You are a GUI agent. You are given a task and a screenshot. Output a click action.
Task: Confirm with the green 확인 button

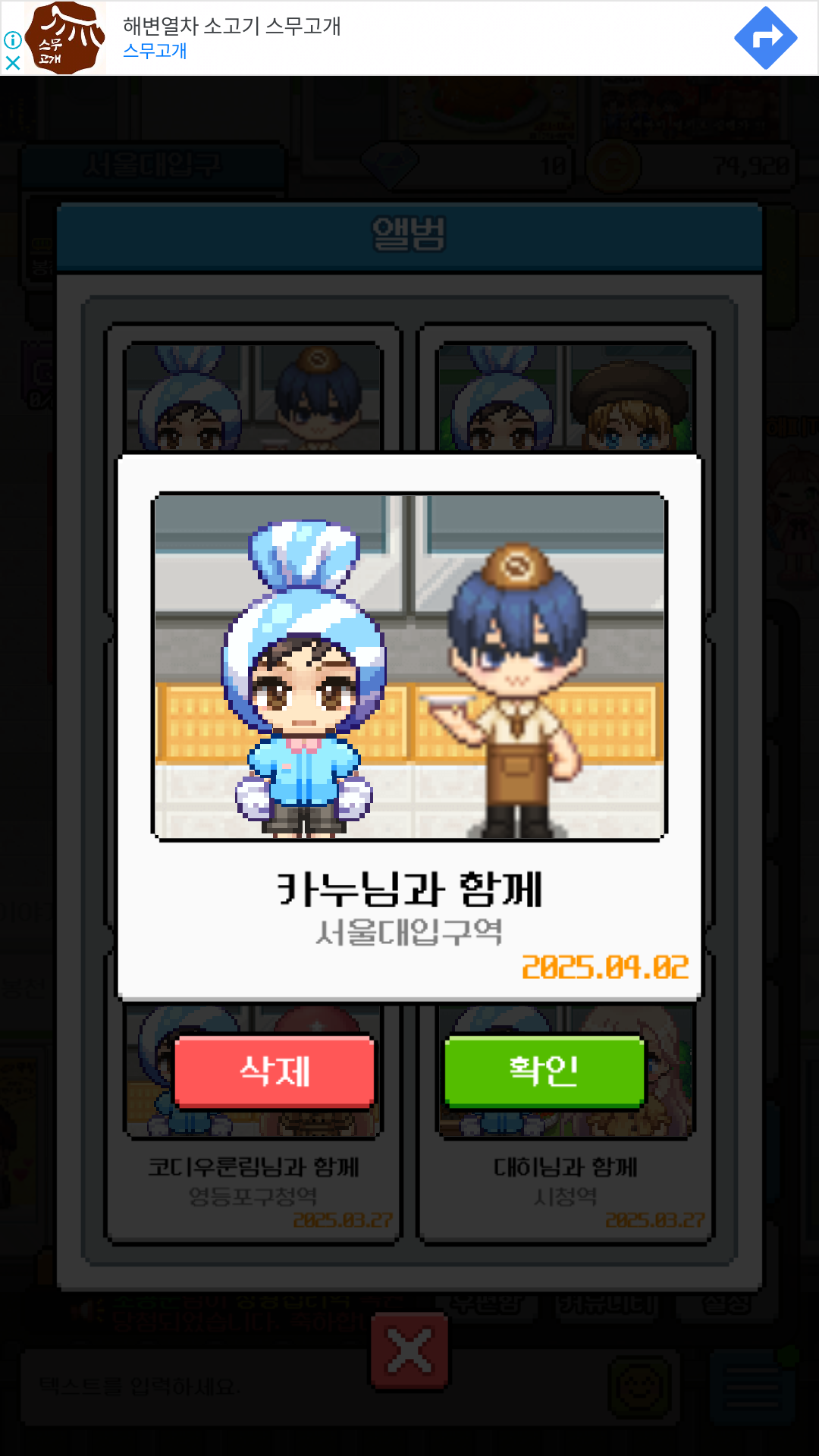pos(544,1071)
